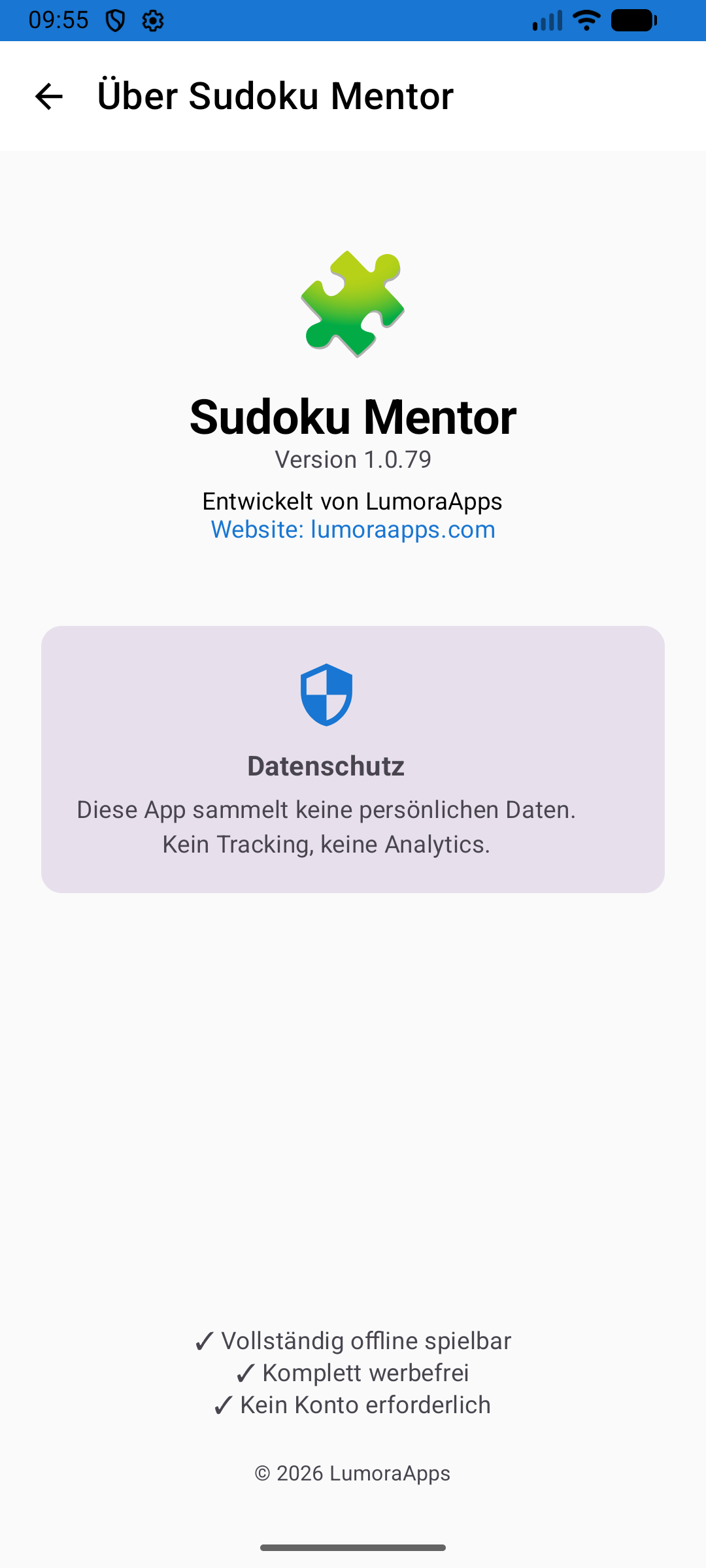Tap the home indicator bar at the bottom
Image resolution: width=706 pixels, height=1568 pixels.
click(353, 1546)
